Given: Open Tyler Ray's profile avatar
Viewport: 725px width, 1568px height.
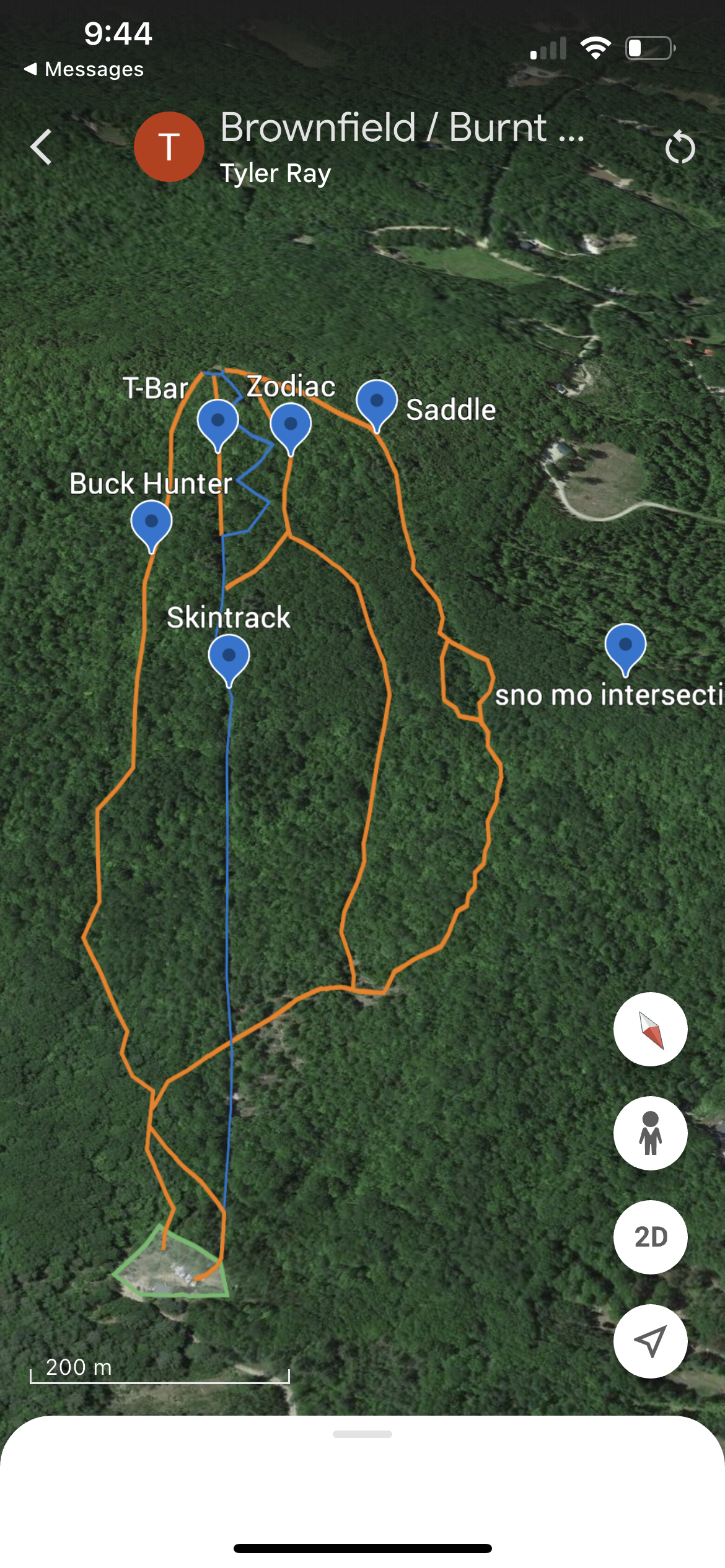Looking at the screenshot, I should coord(169,147).
